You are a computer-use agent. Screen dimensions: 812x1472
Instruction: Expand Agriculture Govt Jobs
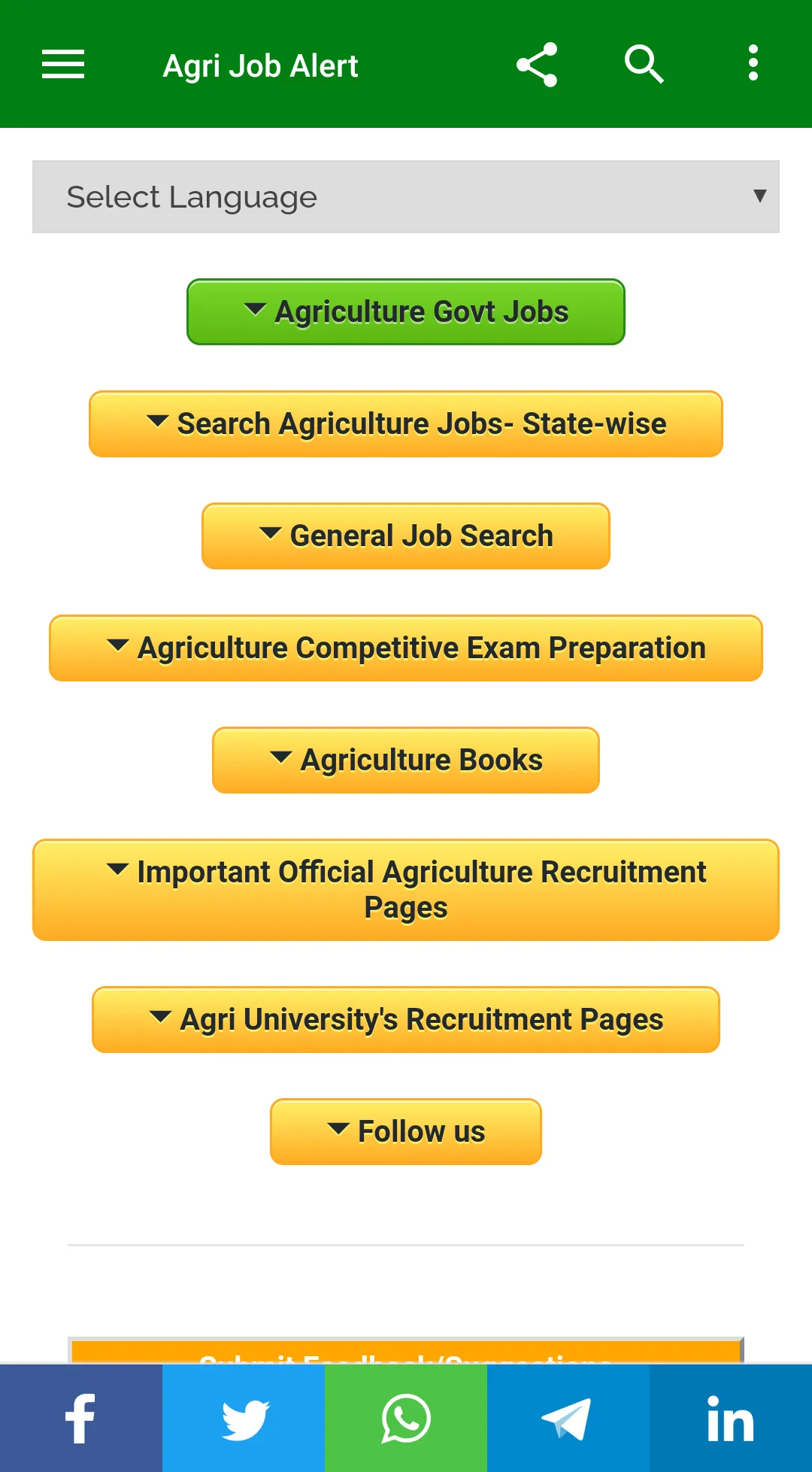(x=406, y=312)
